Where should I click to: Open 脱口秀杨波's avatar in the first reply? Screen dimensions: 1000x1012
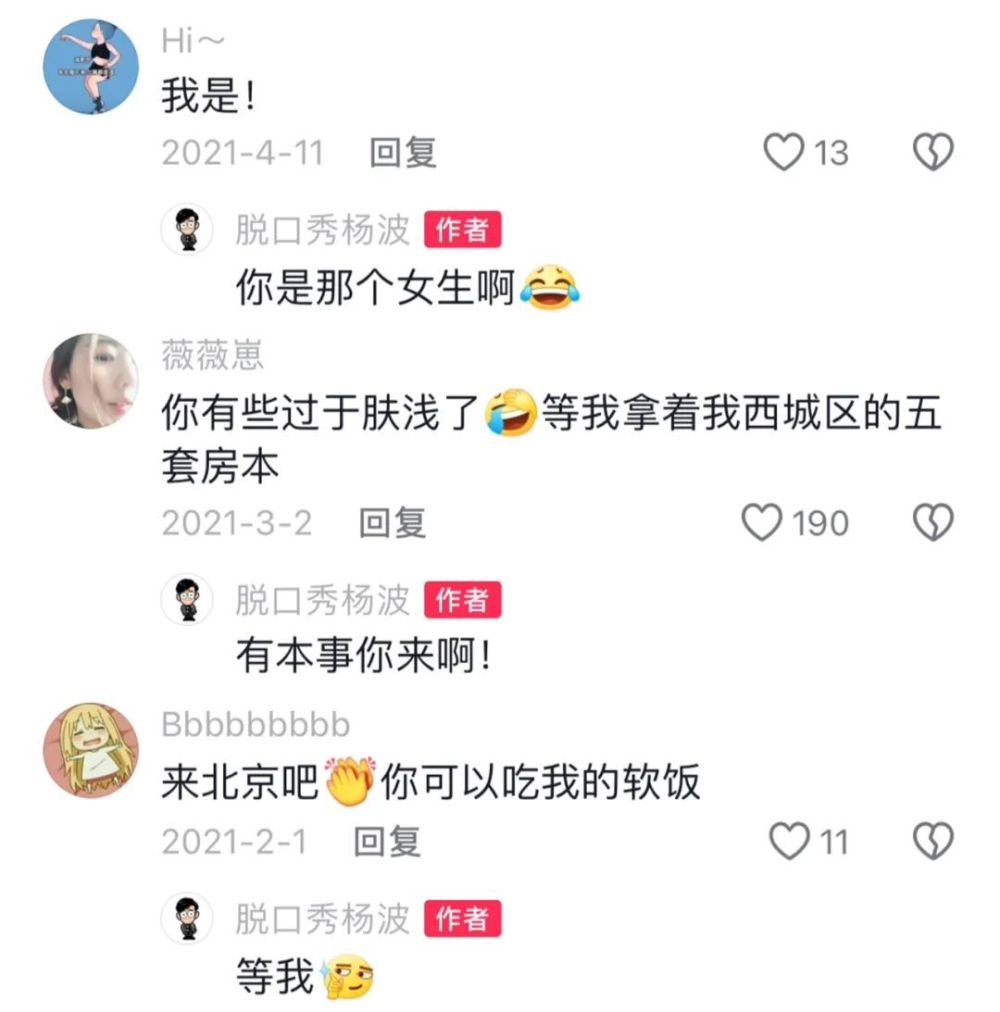click(x=185, y=231)
